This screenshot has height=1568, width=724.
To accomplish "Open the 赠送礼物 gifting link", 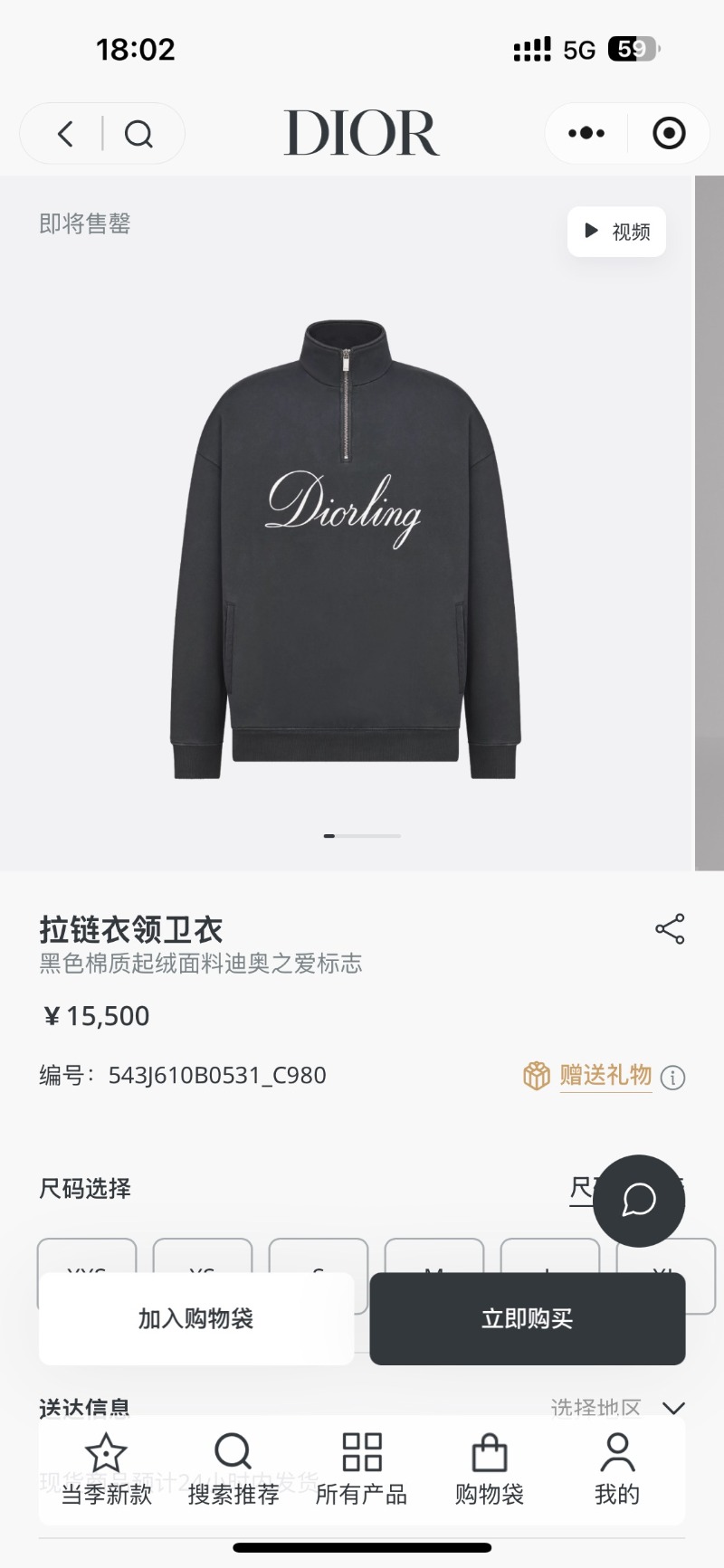I will pos(605,1075).
